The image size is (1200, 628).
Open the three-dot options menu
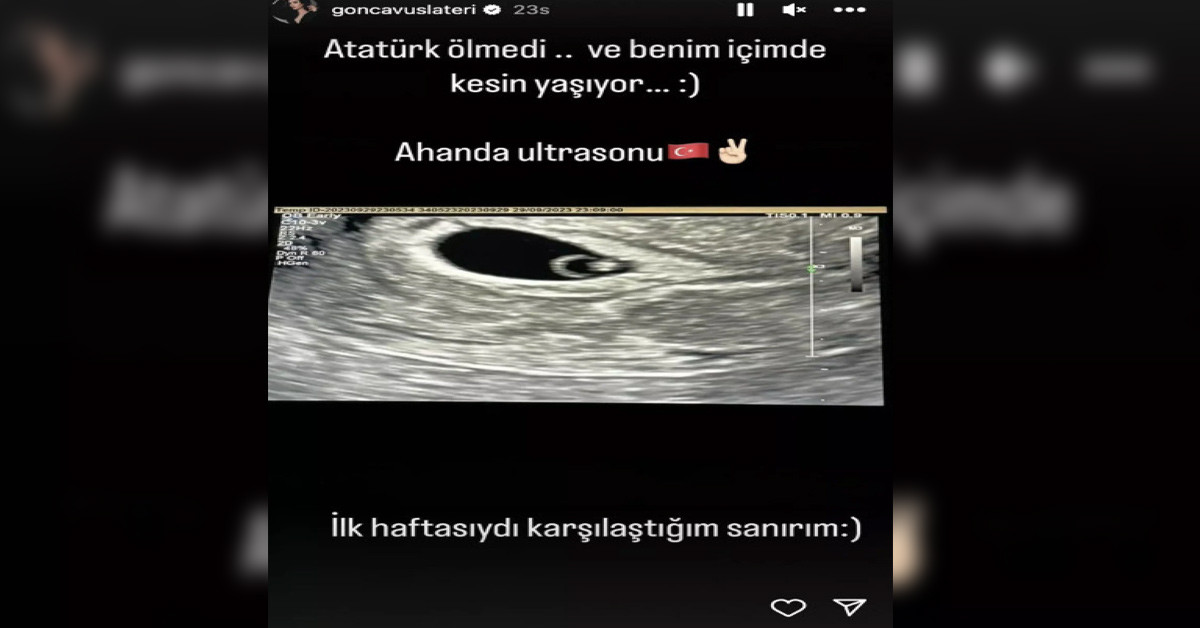coord(849,10)
